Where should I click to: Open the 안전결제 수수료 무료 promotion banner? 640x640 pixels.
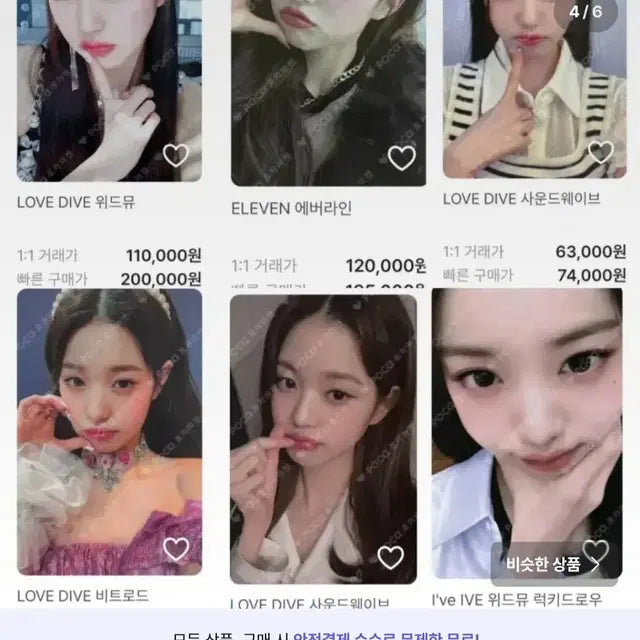[x=320, y=633]
